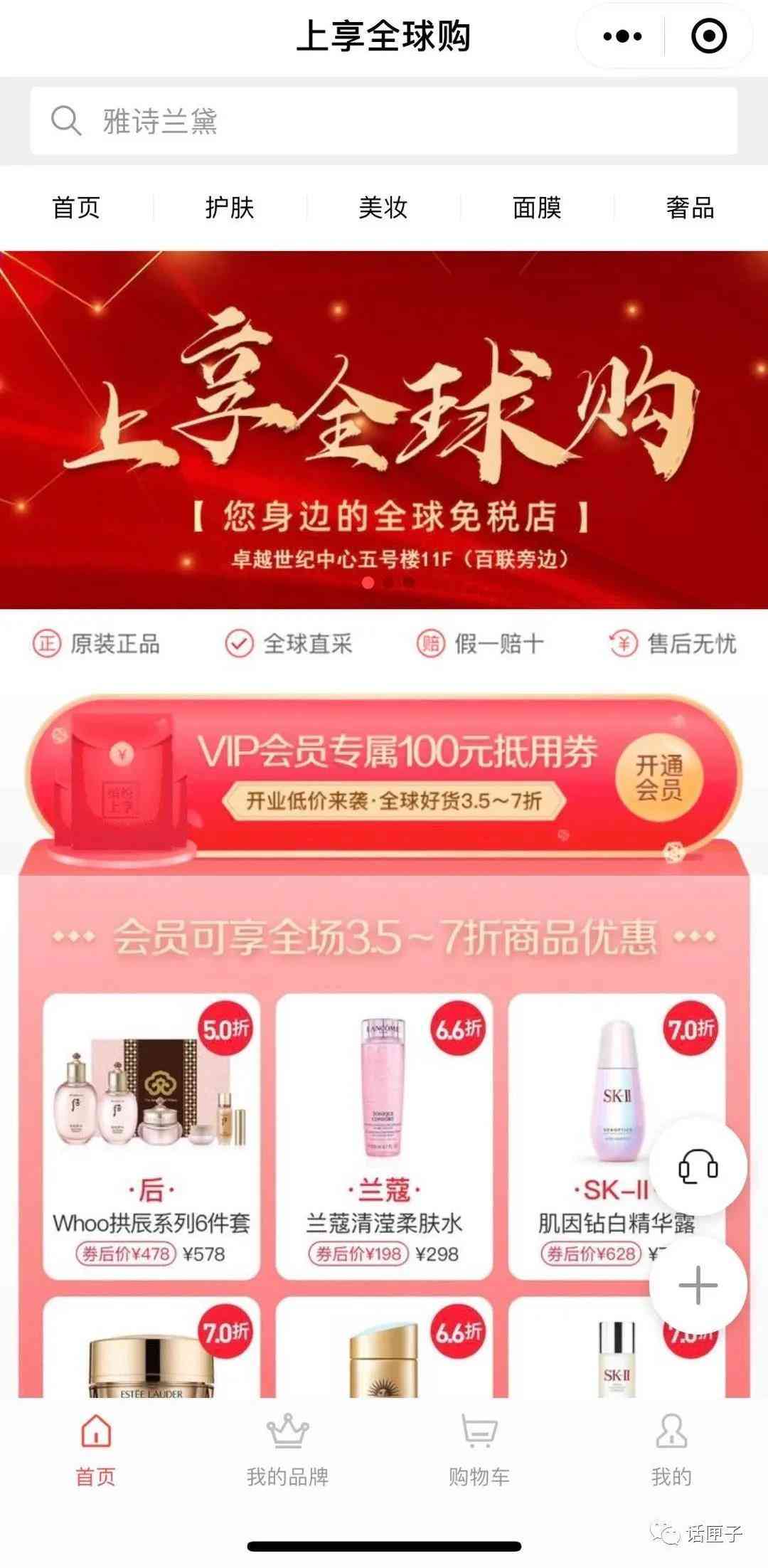768x1568 pixels.
Task: Close the mini program with the circle button
Action: [x=709, y=36]
